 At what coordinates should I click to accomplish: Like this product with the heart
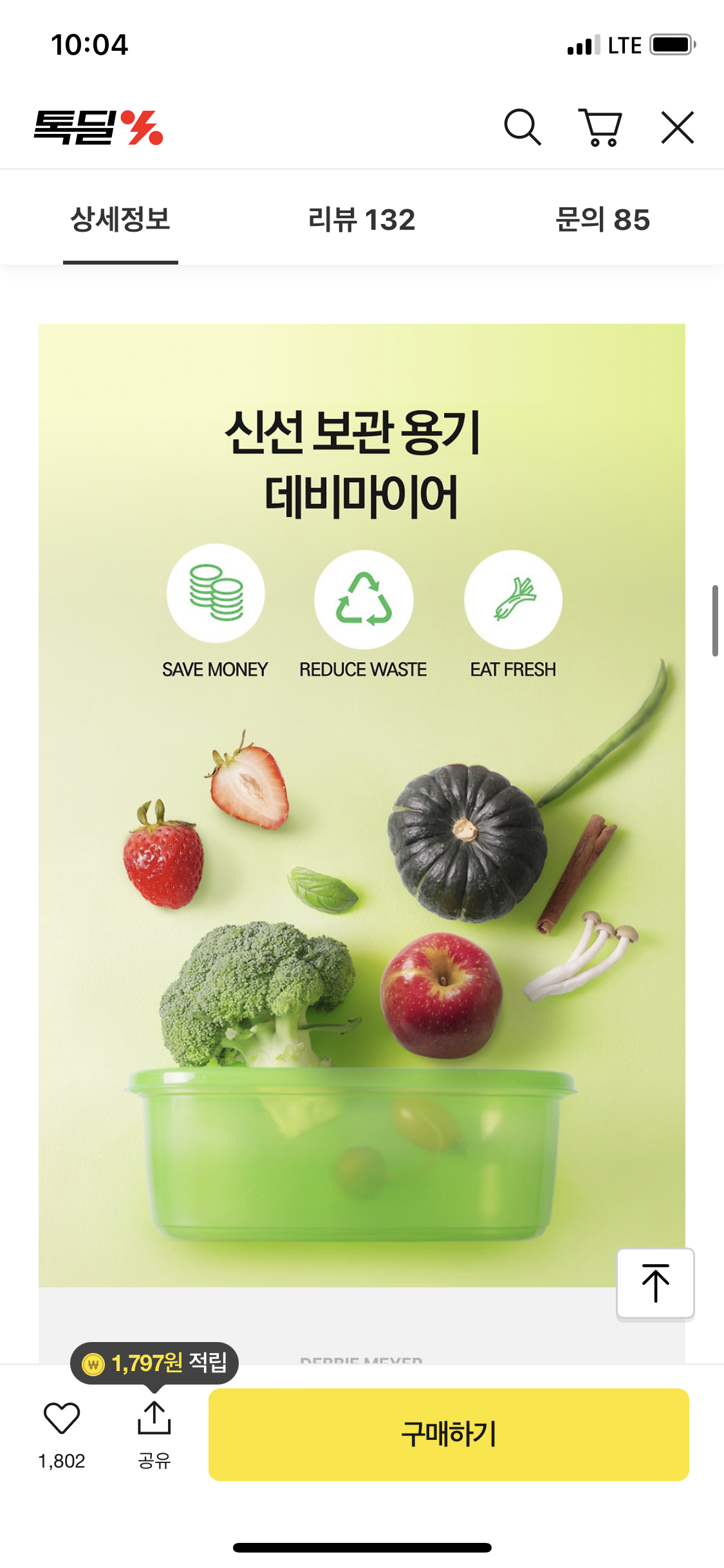pos(62,1419)
